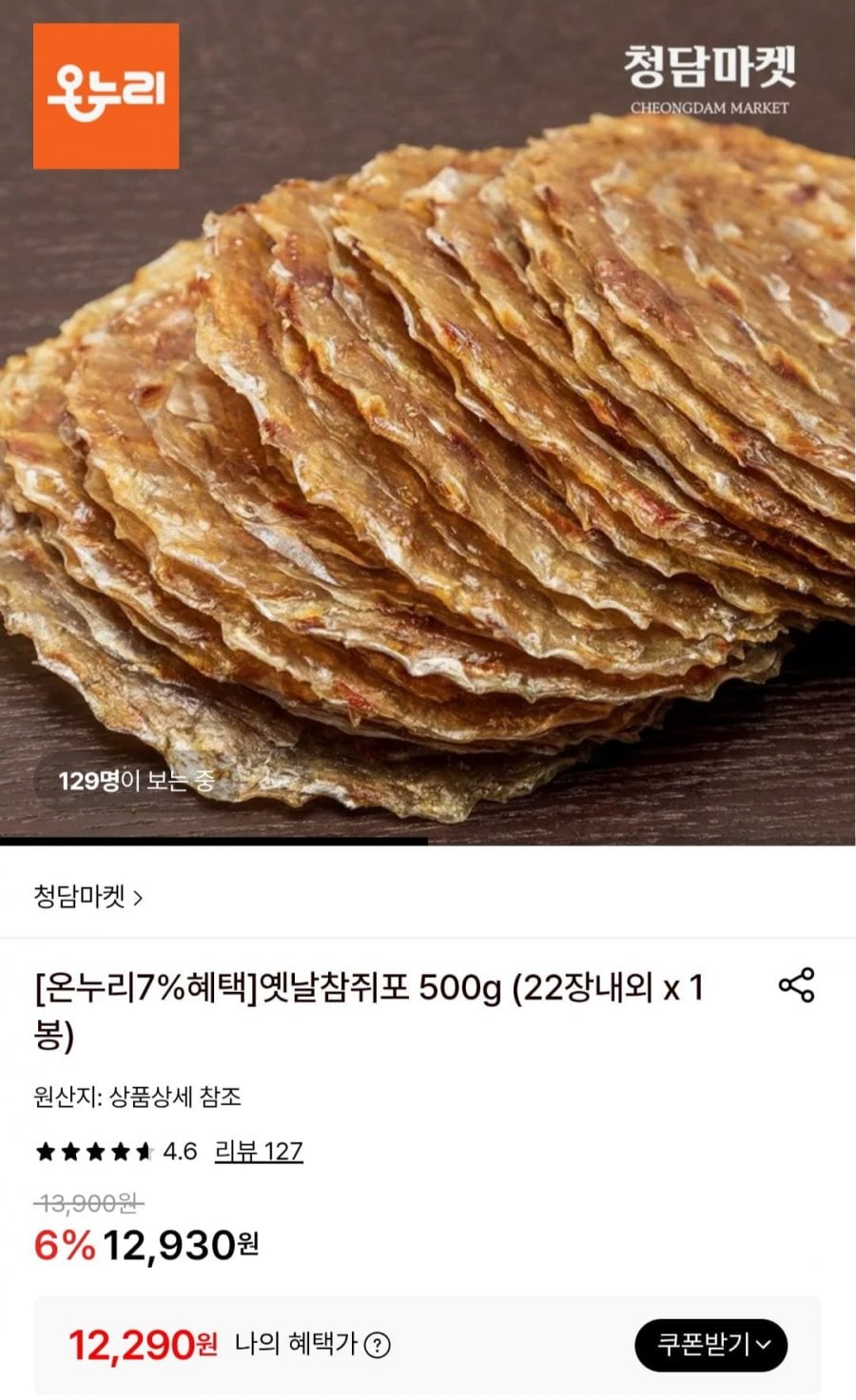
Task: Tap the 쿠폰받기 coupon button
Action: [710, 1345]
